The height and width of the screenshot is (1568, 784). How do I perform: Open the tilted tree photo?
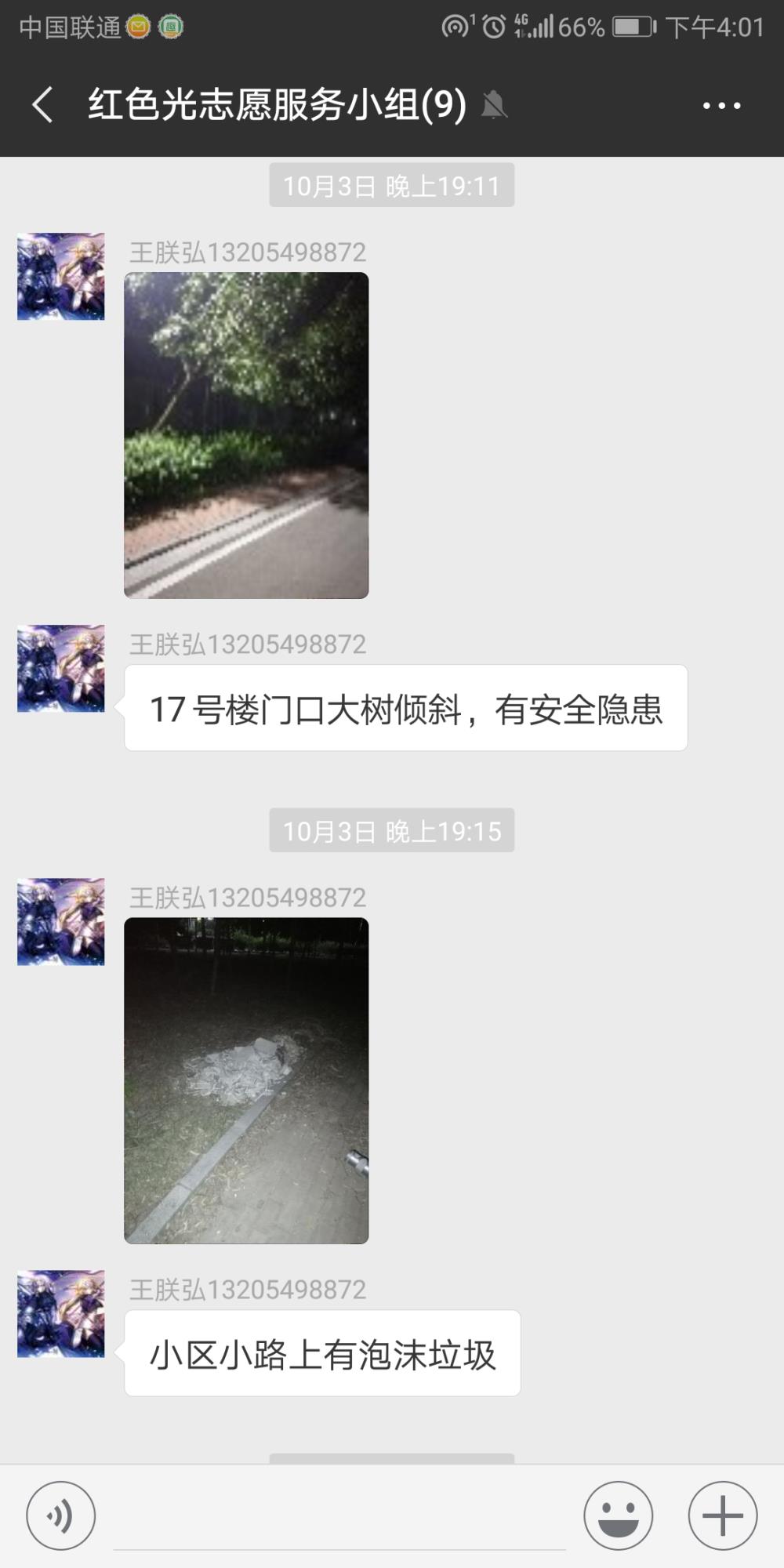246,435
